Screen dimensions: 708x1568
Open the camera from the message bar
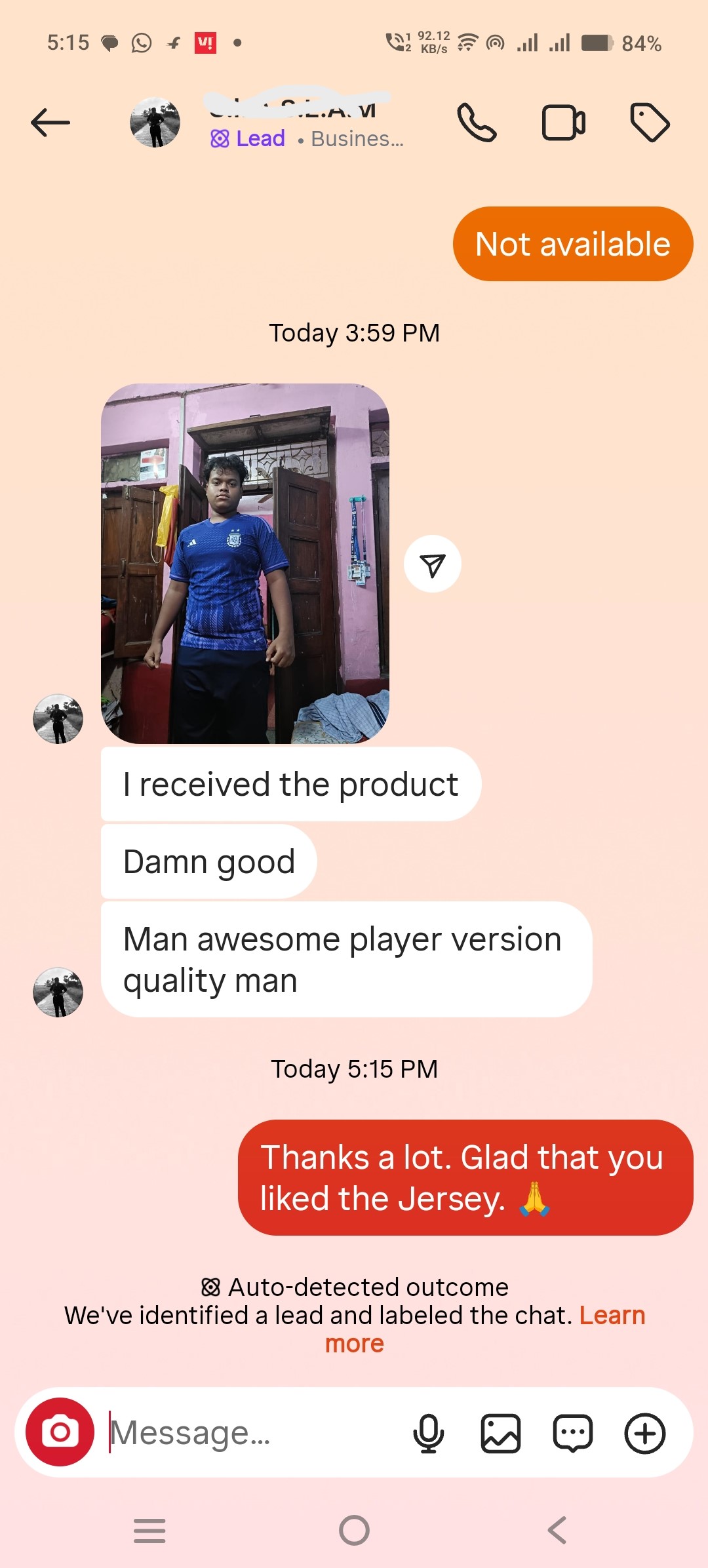tap(60, 1432)
